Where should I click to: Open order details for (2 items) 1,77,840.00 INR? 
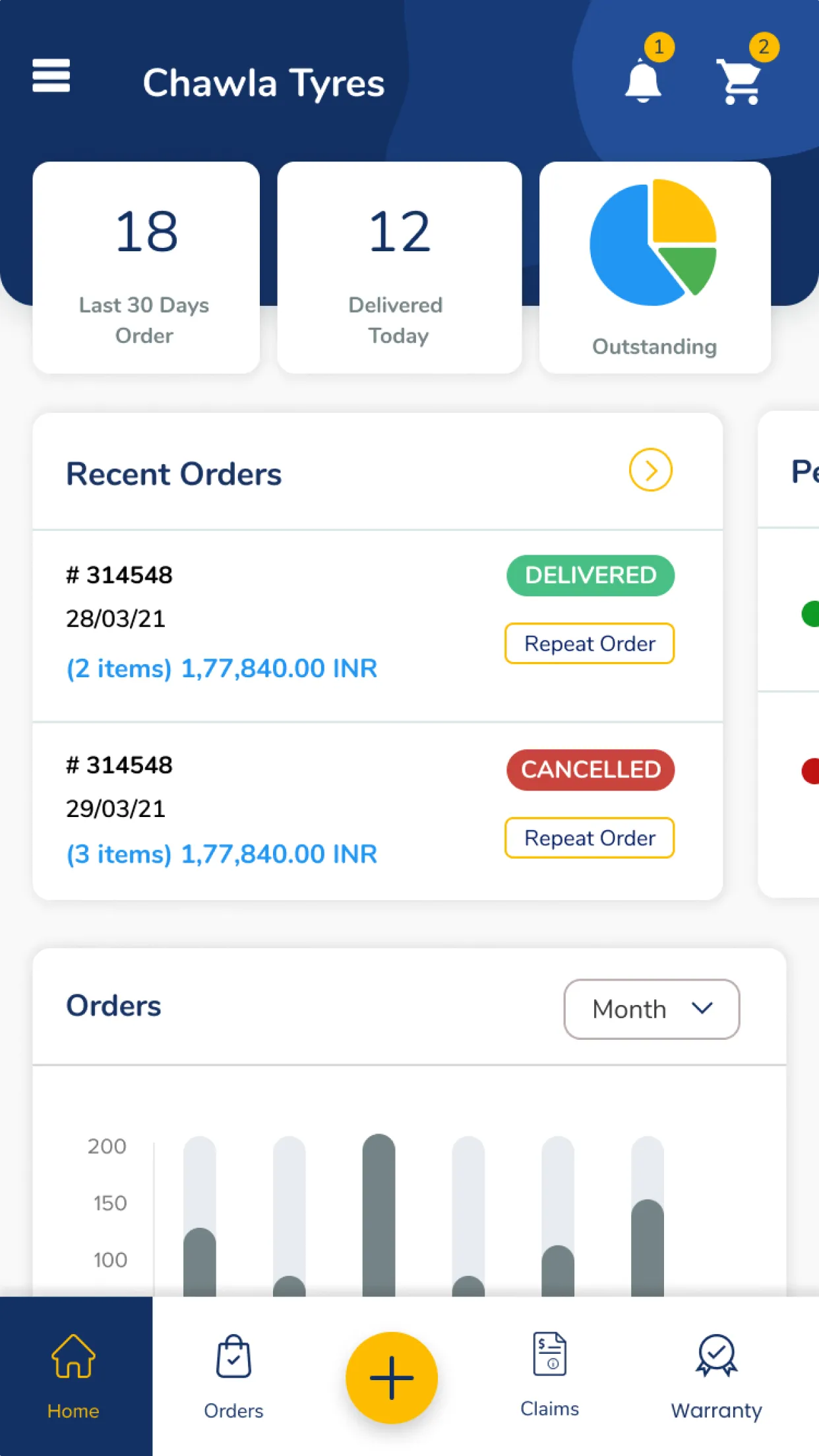pos(222,668)
